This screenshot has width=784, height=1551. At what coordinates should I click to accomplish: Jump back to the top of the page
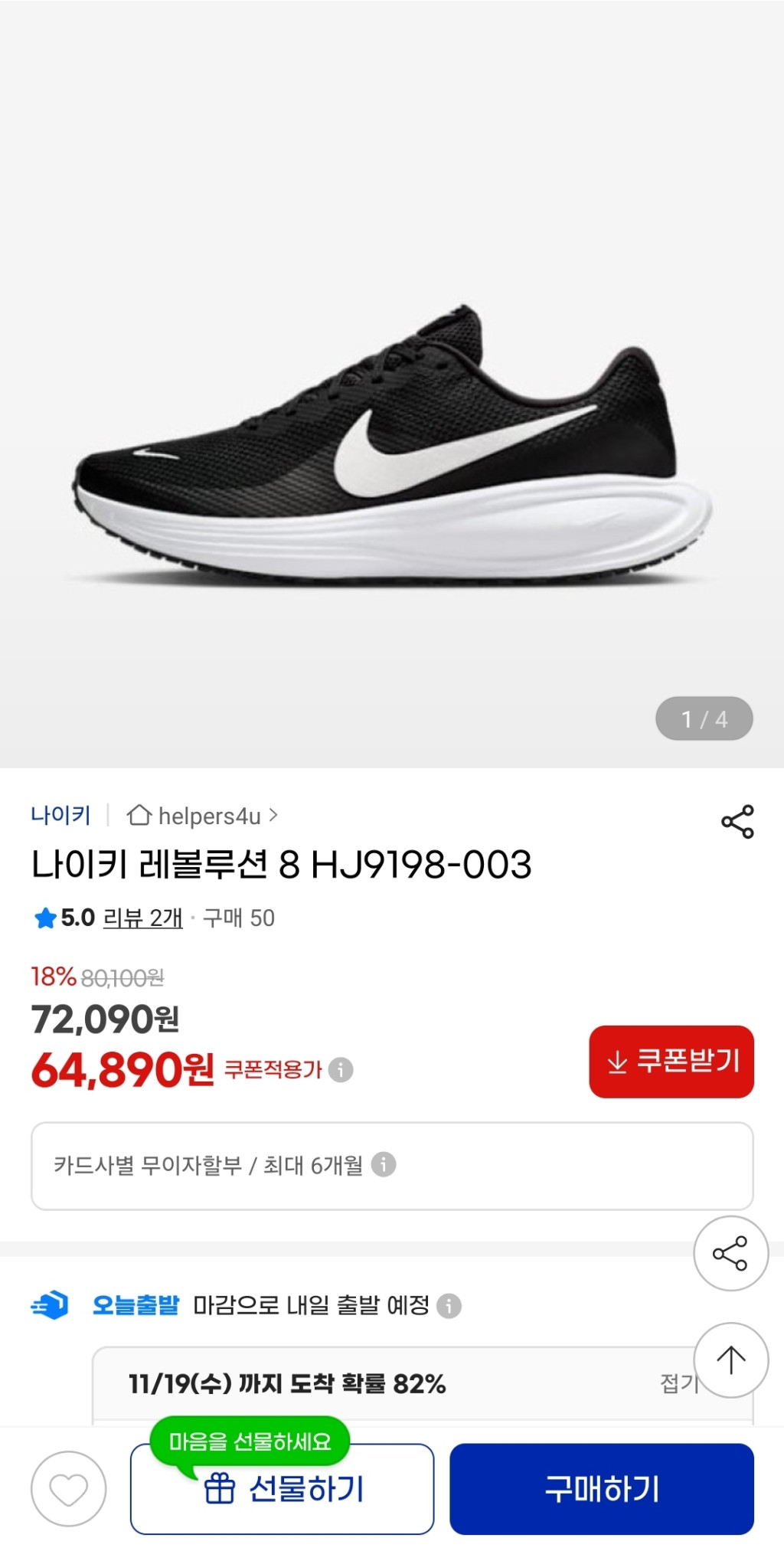(x=730, y=1360)
